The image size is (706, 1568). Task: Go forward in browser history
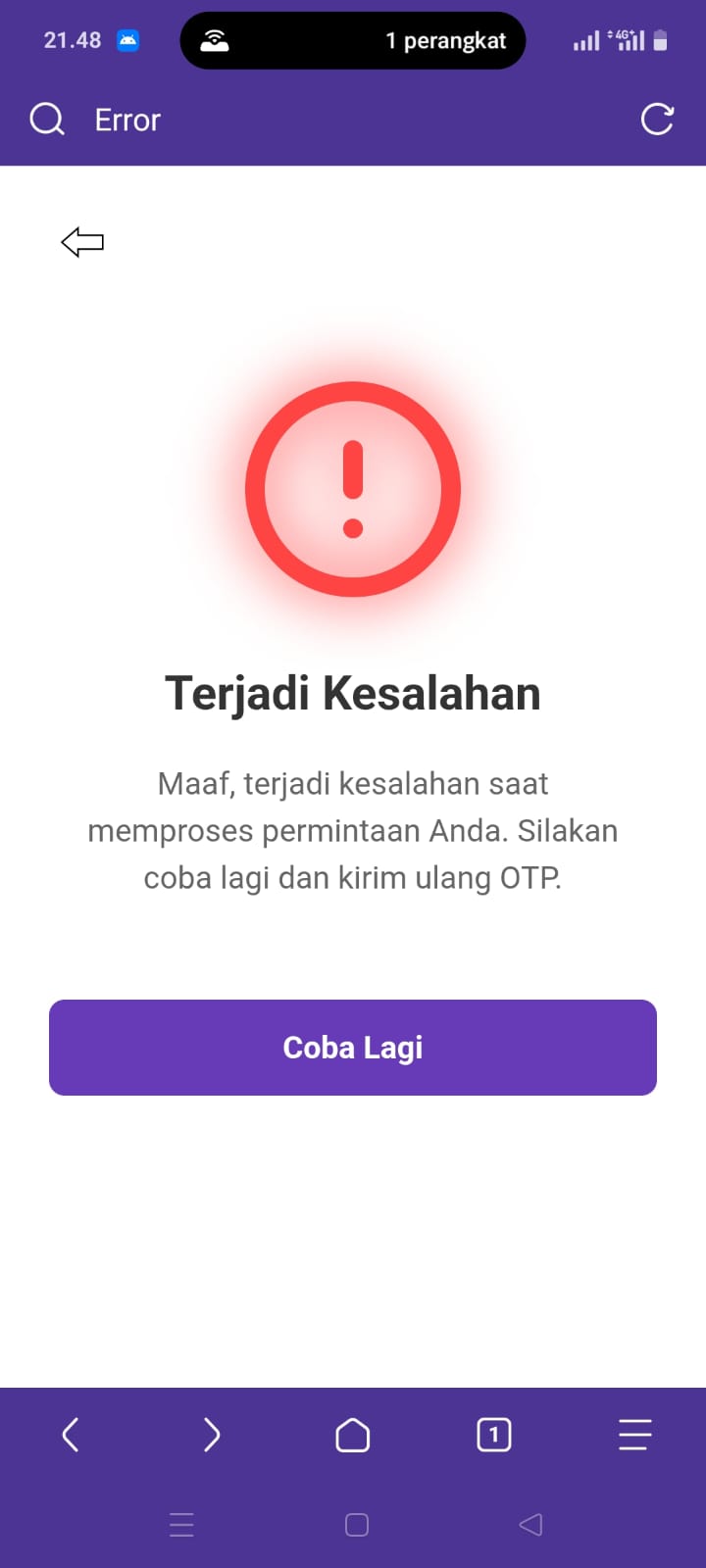[212, 1436]
